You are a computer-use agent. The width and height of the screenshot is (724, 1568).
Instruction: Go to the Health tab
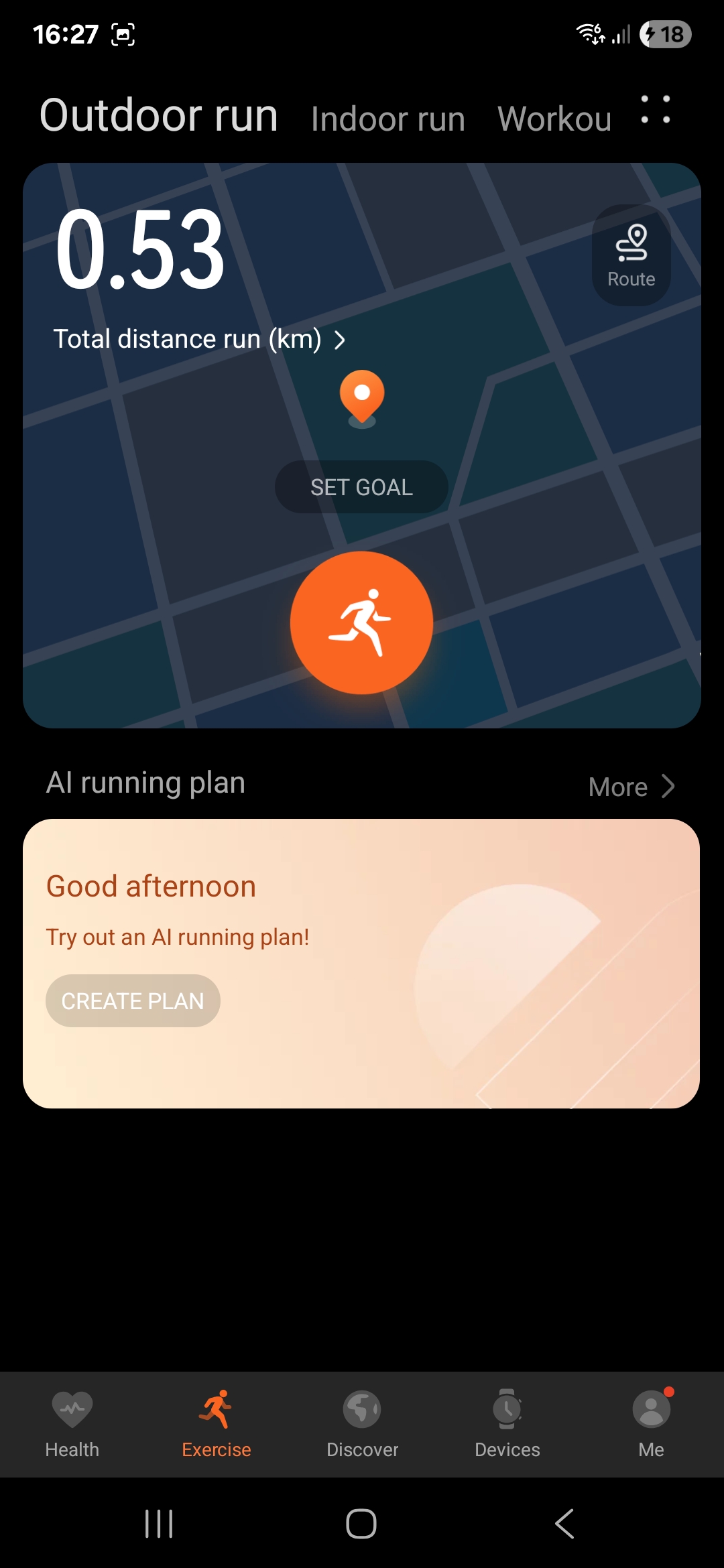[x=72, y=1424]
